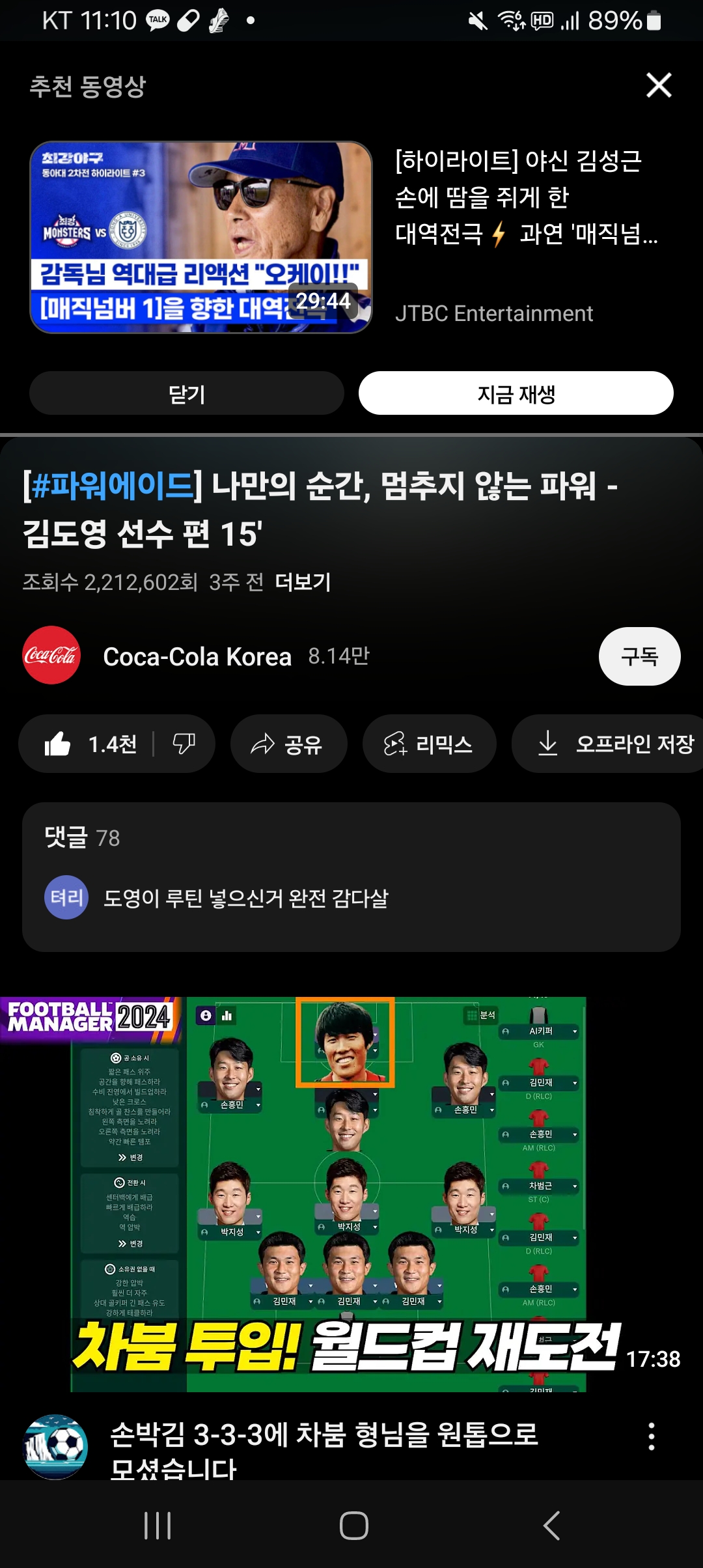Go back using system back button
The height and width of the screenshot is (1568, 703).
tap(551, 1525)
